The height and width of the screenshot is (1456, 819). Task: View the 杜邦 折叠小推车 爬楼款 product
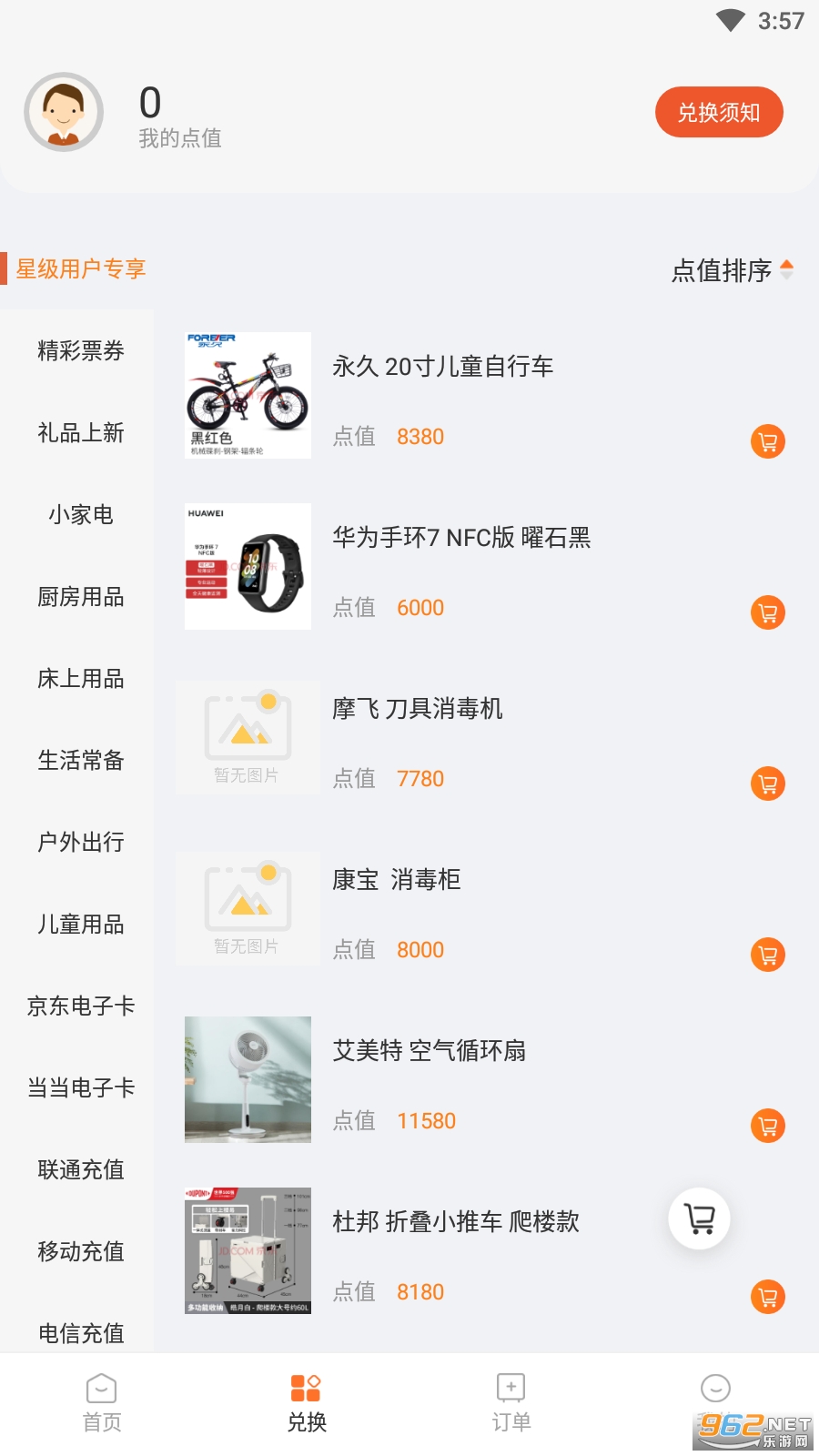pyautogui.click(x=455, y=1222)
